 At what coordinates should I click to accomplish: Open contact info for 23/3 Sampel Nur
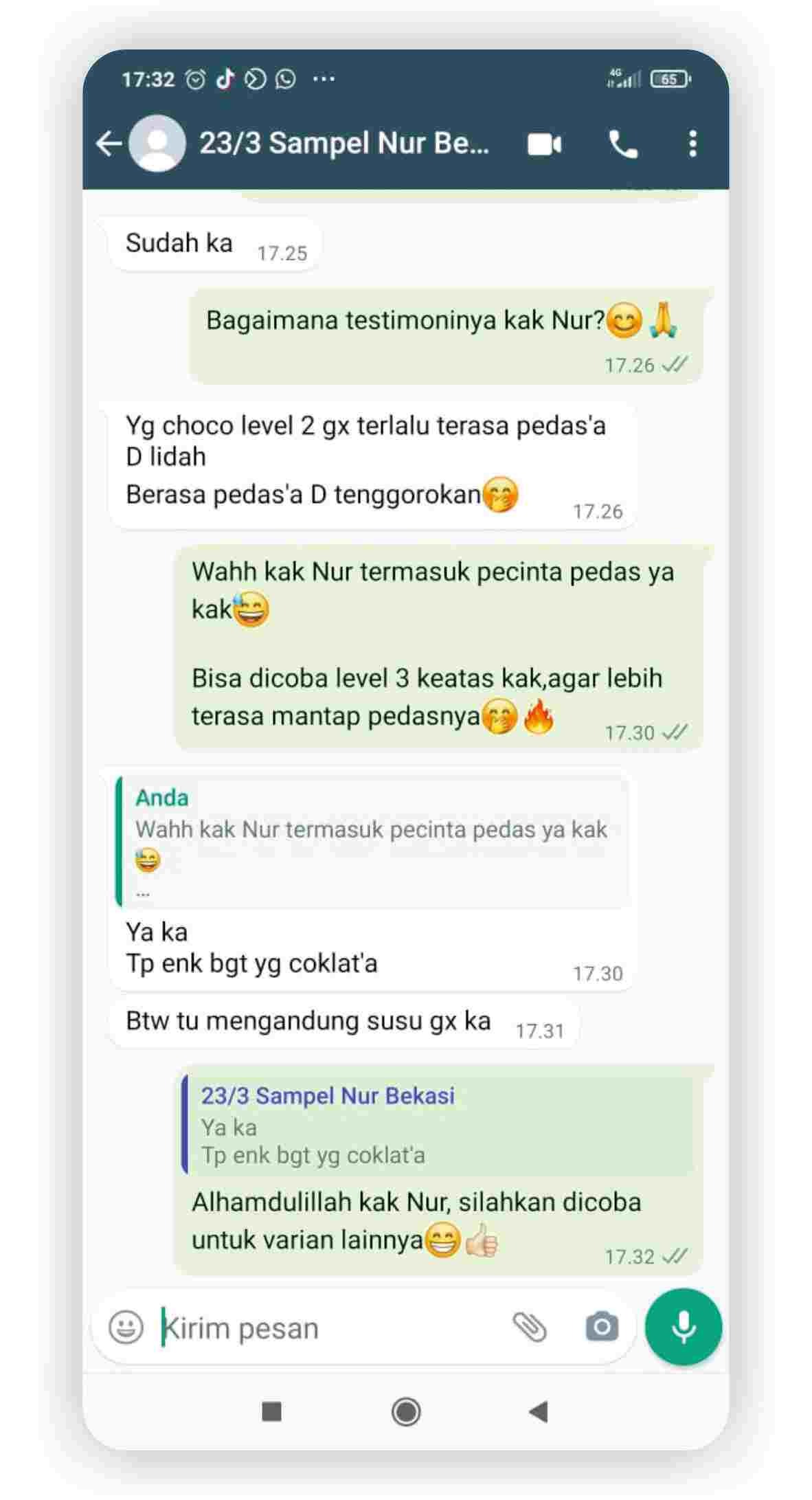pyautogui.click(x=343, y=144)
